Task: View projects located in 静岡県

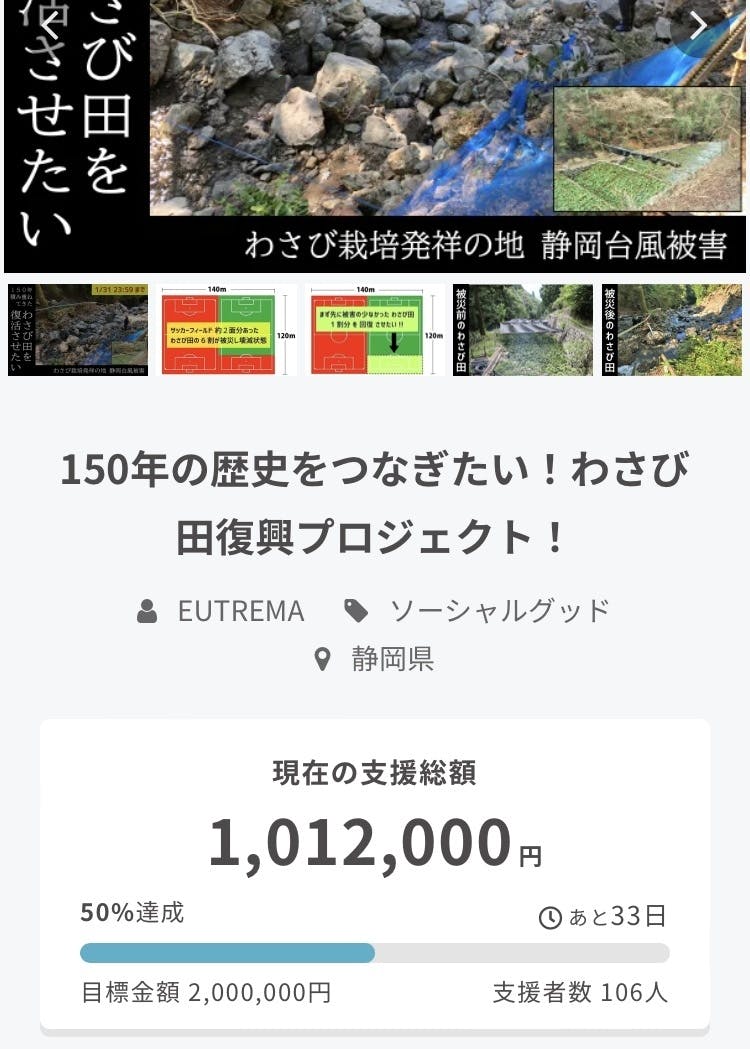Action: pyautogui.click(x=391, y=659)
